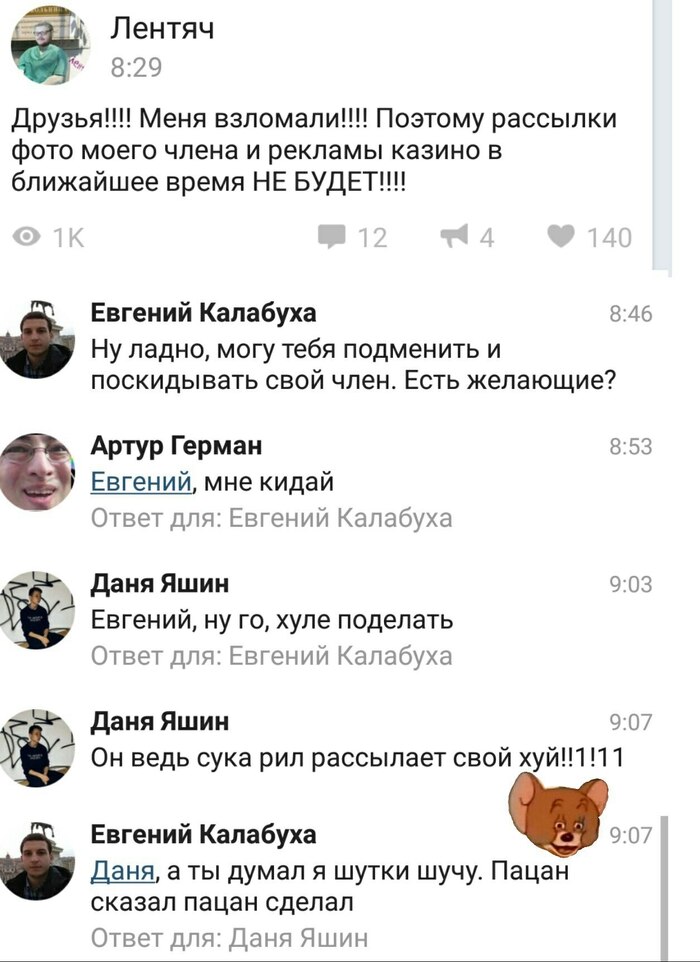
Task: Open Артур Герман's profile from his comment
Action: [x=176, y=446]
